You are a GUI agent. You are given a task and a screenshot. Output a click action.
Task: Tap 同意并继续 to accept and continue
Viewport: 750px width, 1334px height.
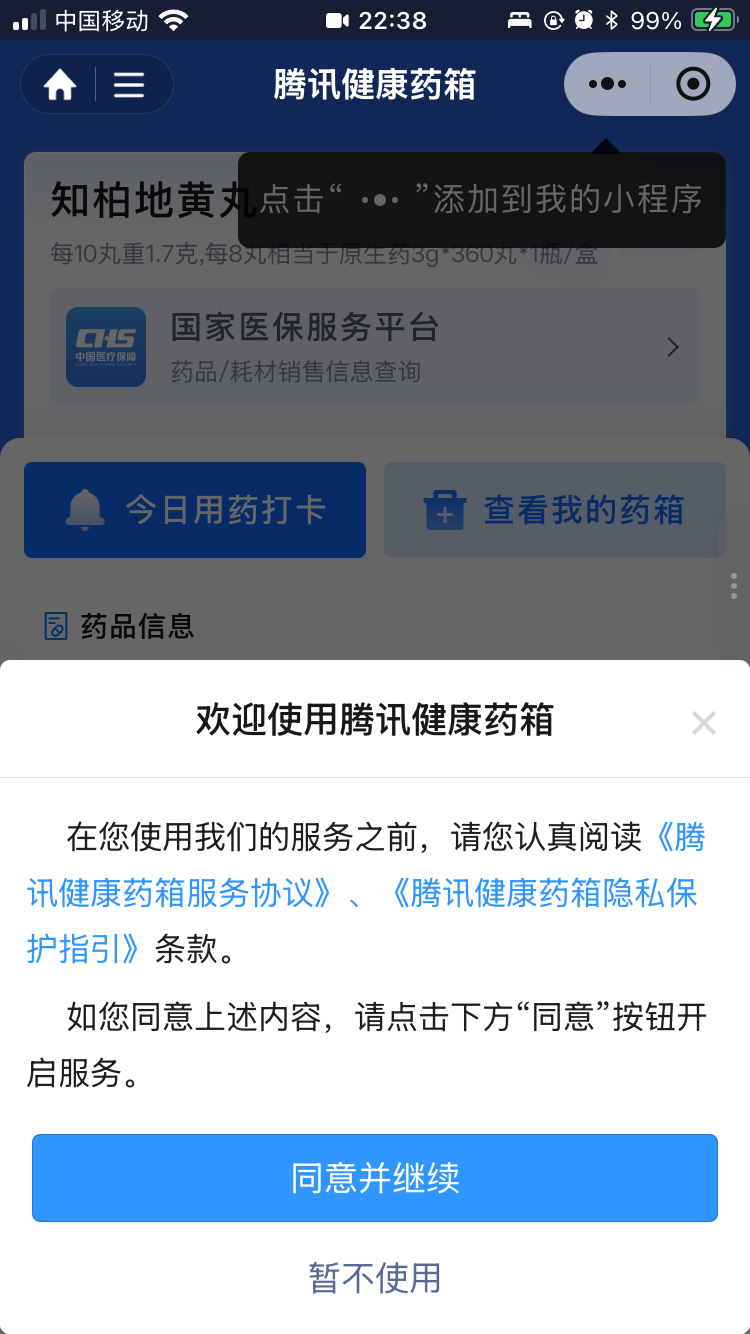pyautogui.click(x=375, y=1178)
